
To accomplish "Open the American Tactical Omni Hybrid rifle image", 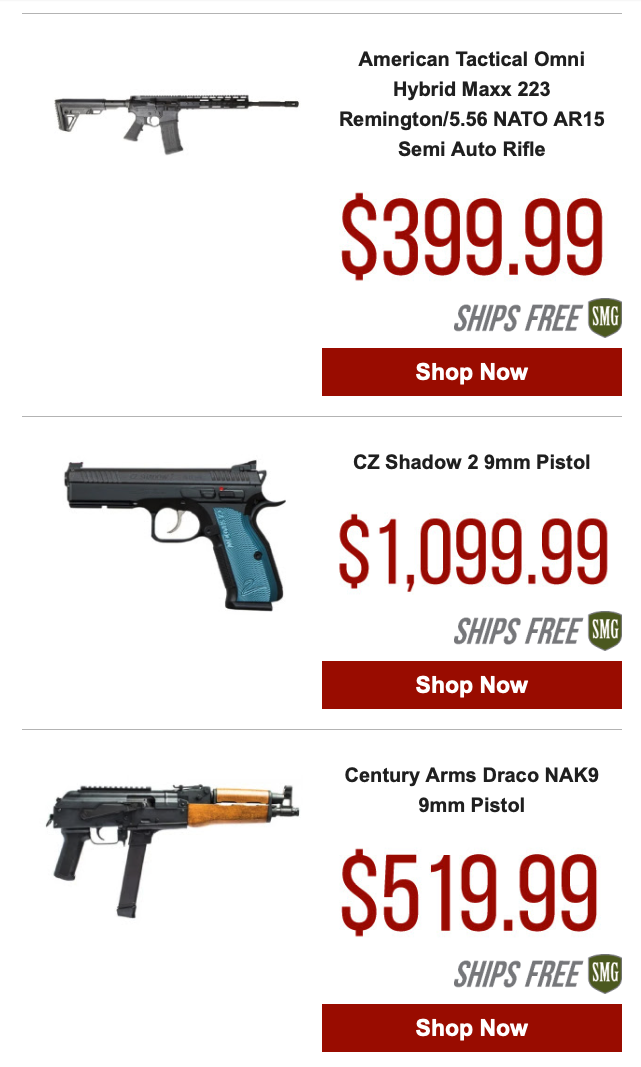I will (177, 118).
